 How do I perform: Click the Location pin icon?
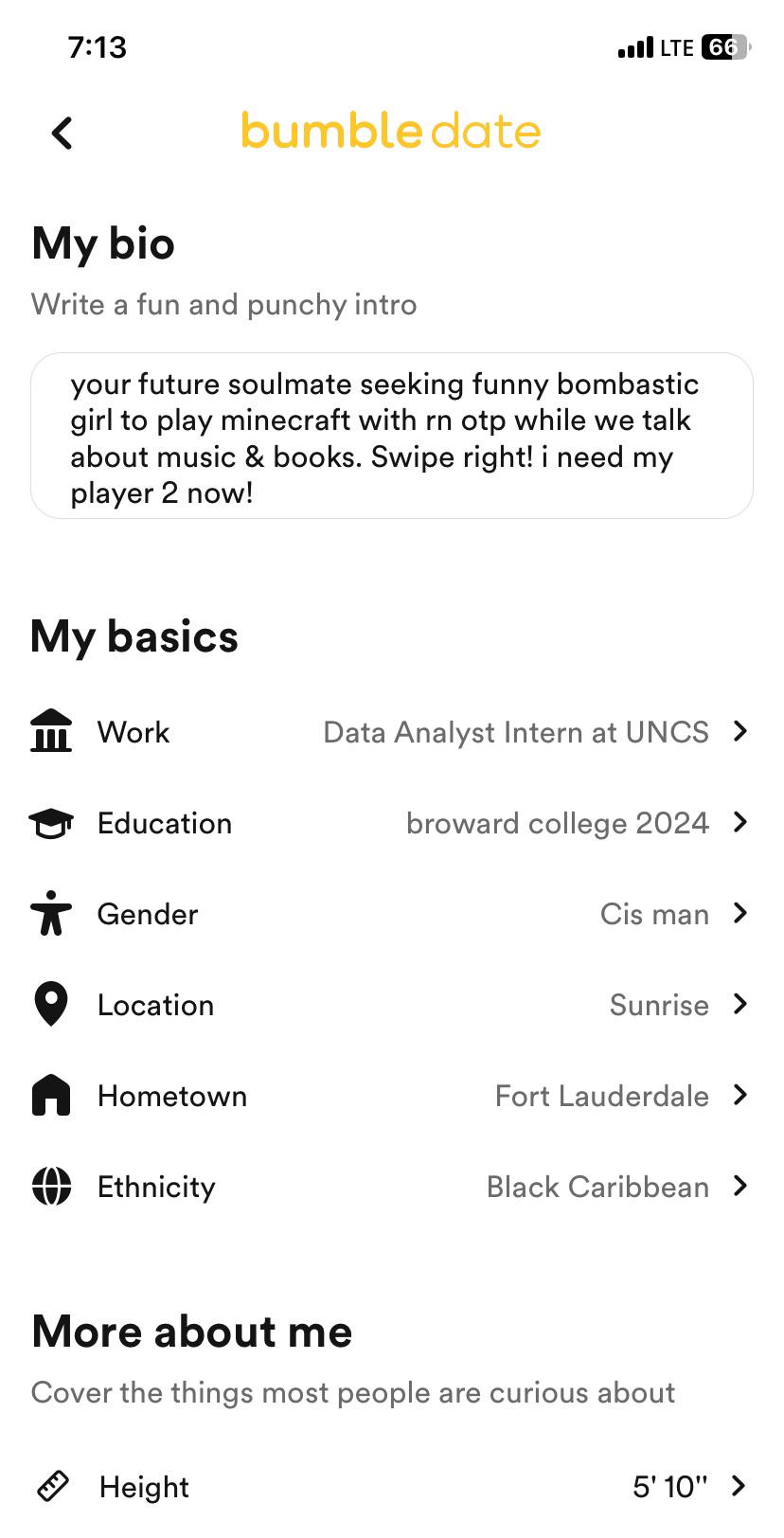pyautogui.click(x=50, y=1004)
